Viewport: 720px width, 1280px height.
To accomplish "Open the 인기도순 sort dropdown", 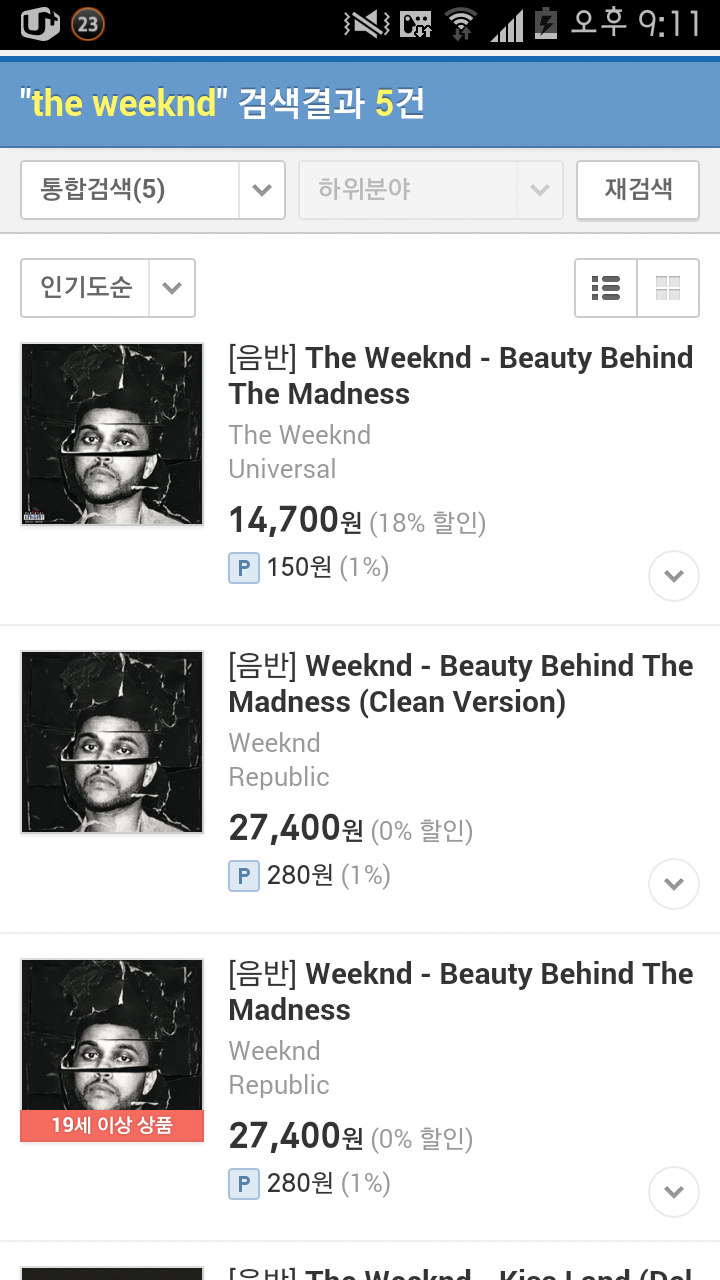I will tap(108, 288).
